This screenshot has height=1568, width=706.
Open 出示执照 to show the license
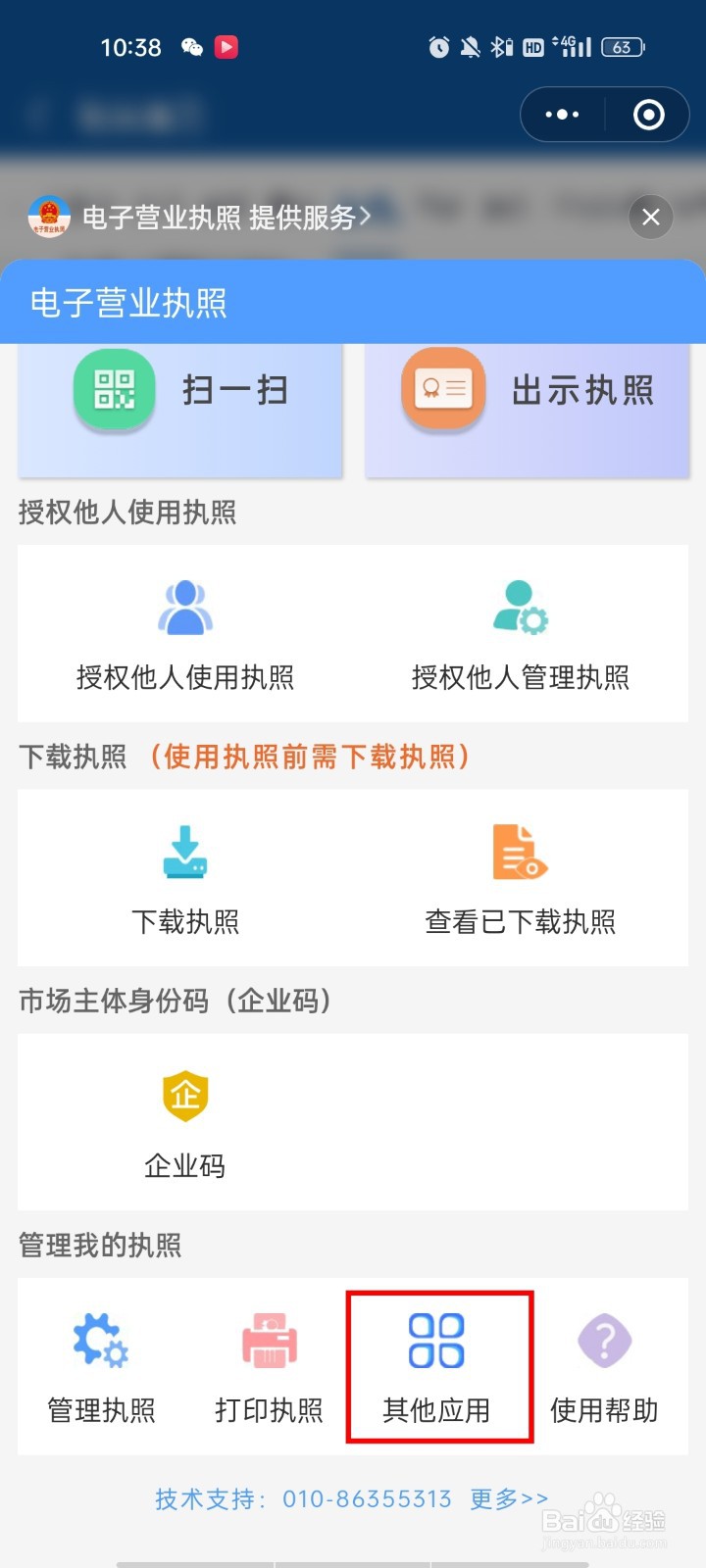(x=528, y=410)
